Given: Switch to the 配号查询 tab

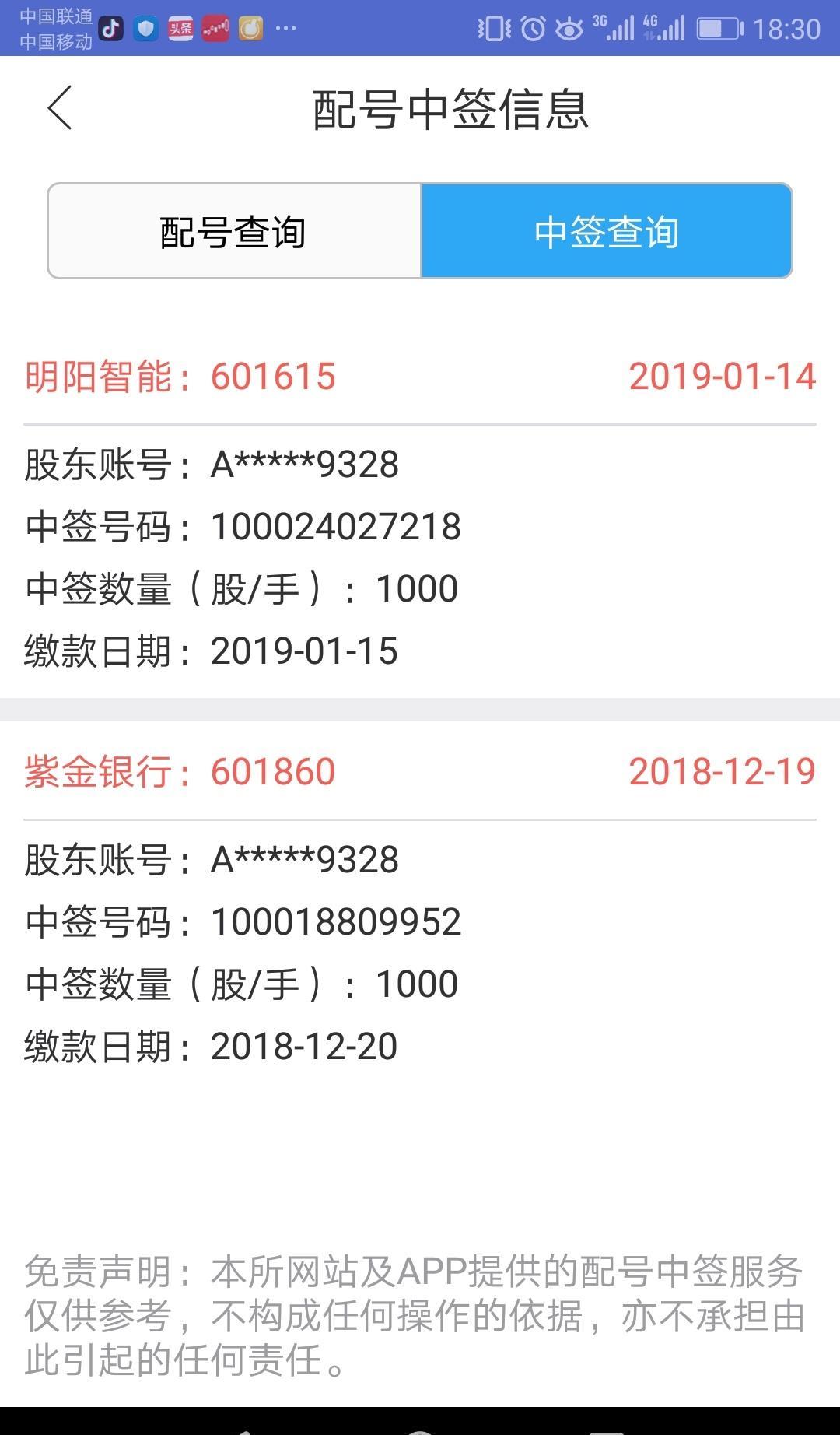Looking at the screenshot, I should (x=233, y=230).
